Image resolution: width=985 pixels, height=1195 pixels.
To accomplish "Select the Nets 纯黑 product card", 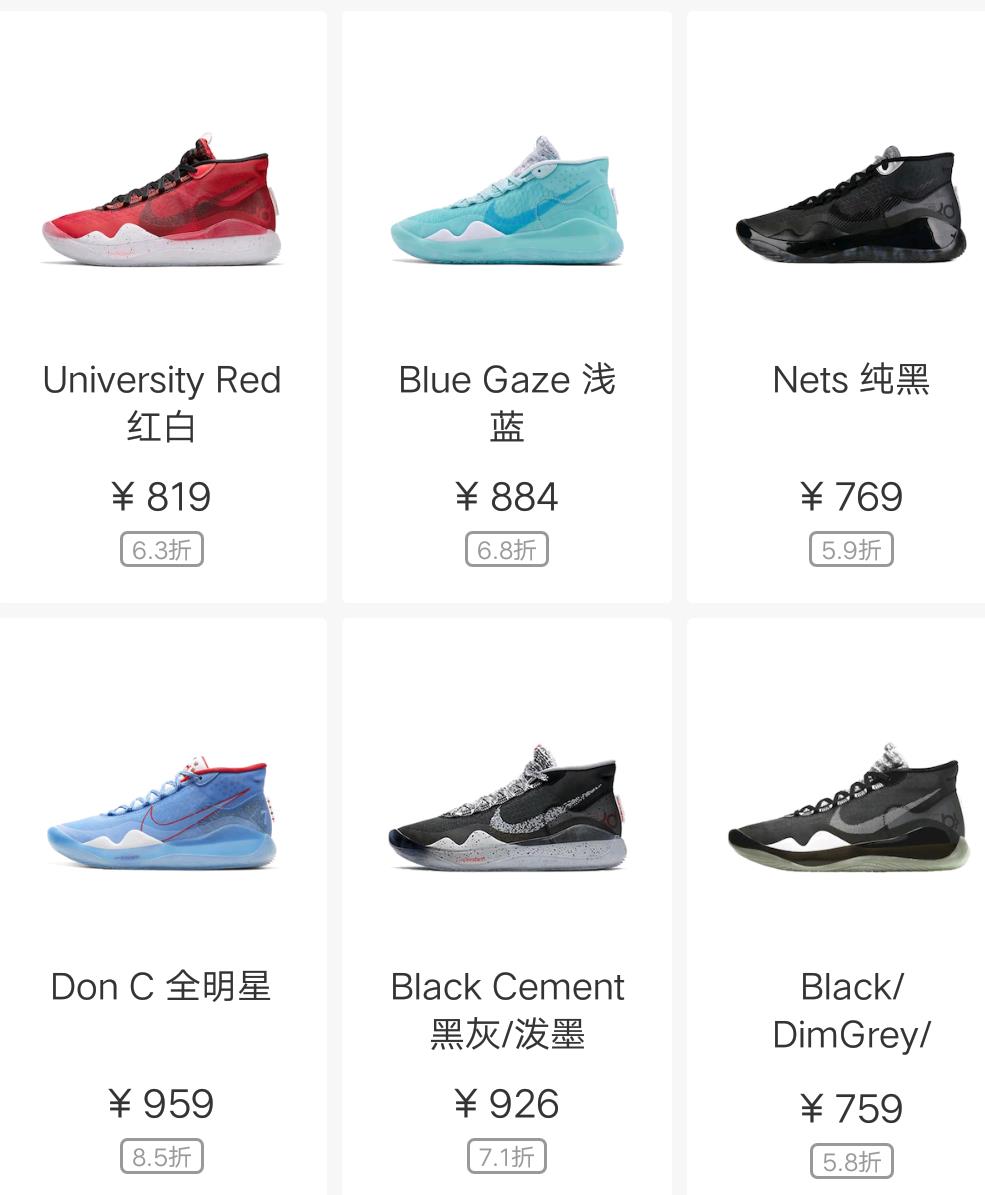I will [x=850, y=300].
